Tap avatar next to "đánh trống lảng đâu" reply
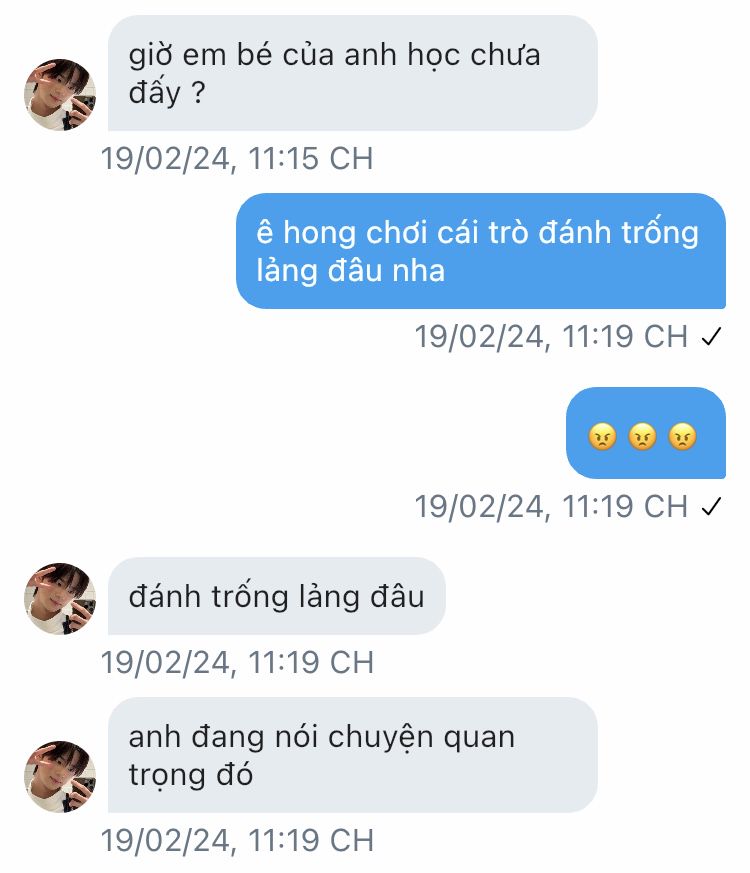This screenshot has height=873, width=750. tap(60, 599)
